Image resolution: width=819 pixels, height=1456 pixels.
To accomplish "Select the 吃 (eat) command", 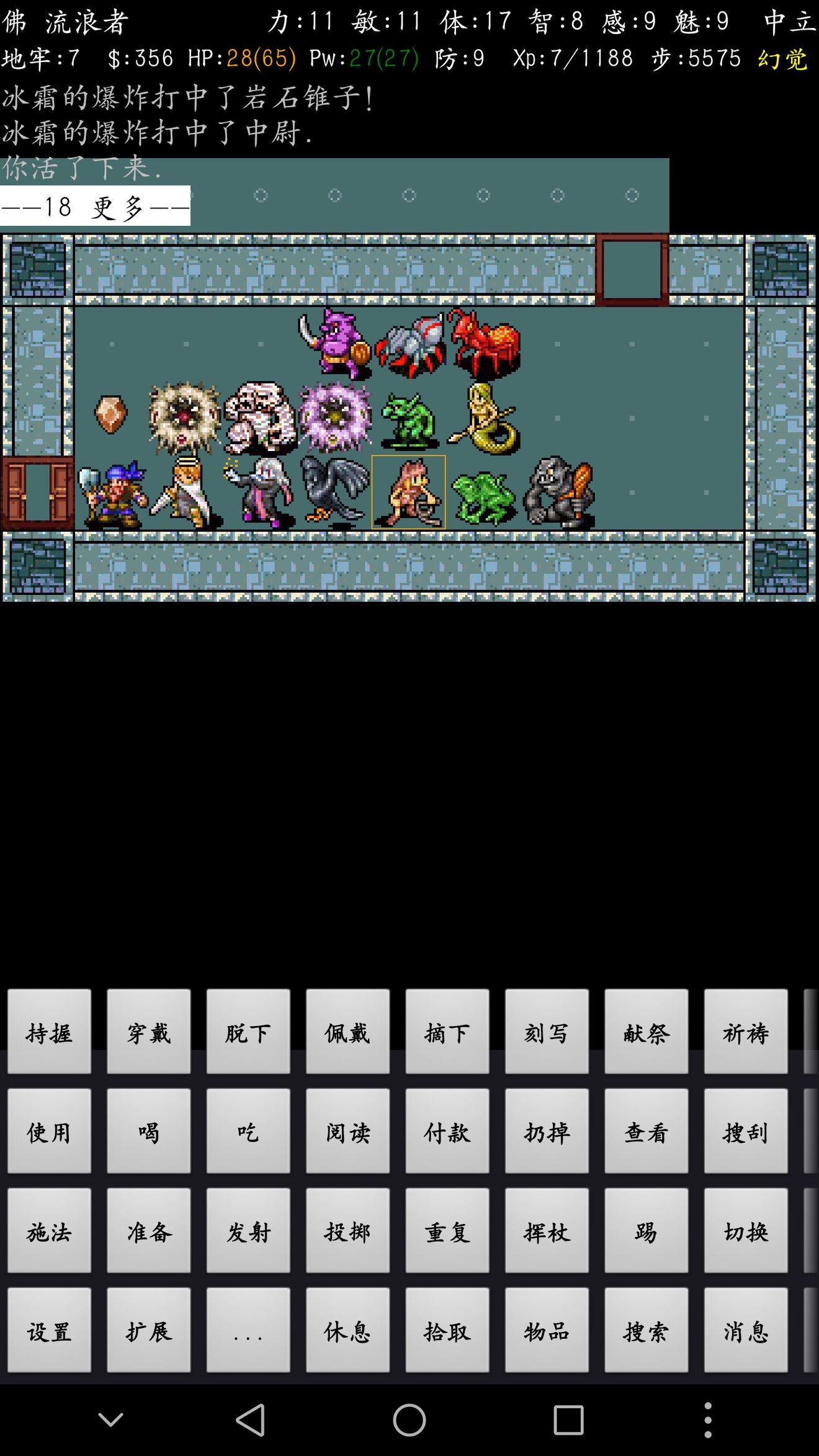I will 248,1132.
